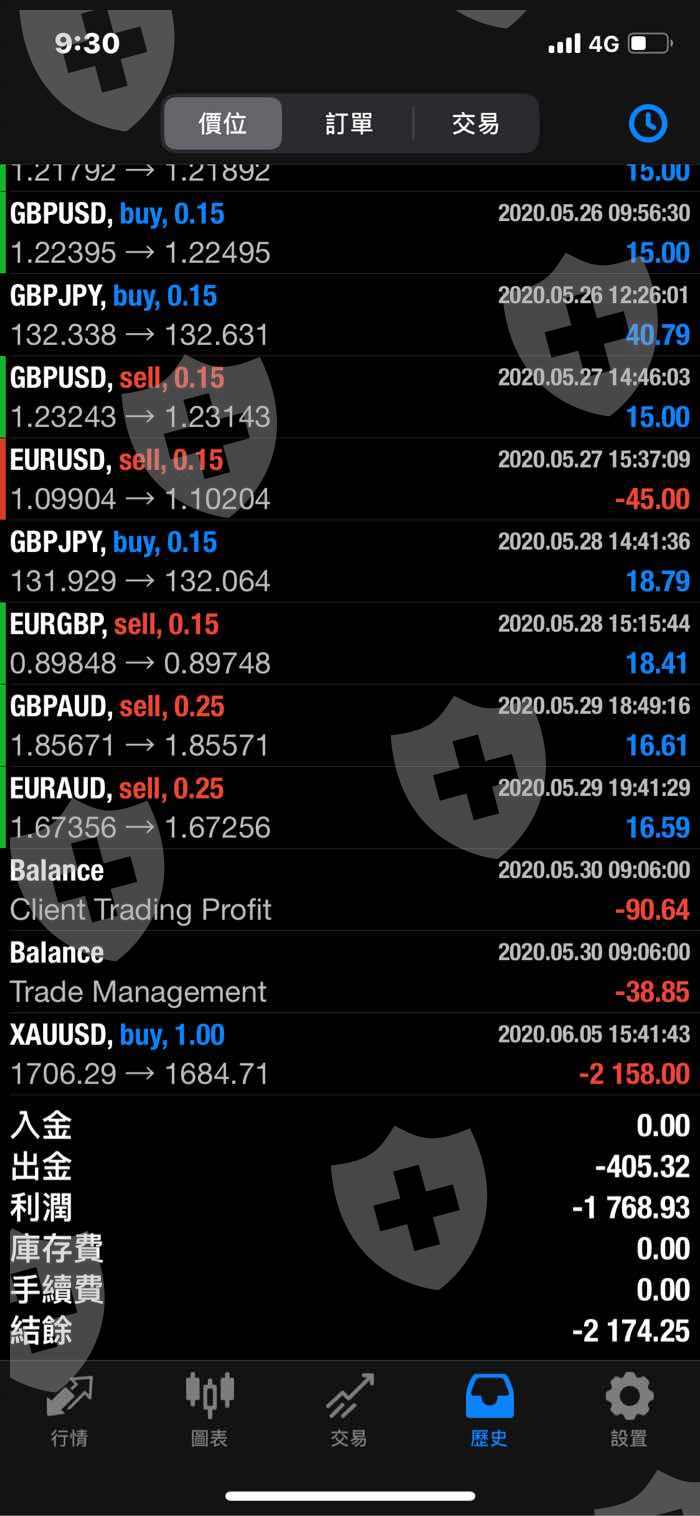Open GBPJPY trade from 132.338

click(350, 315)
